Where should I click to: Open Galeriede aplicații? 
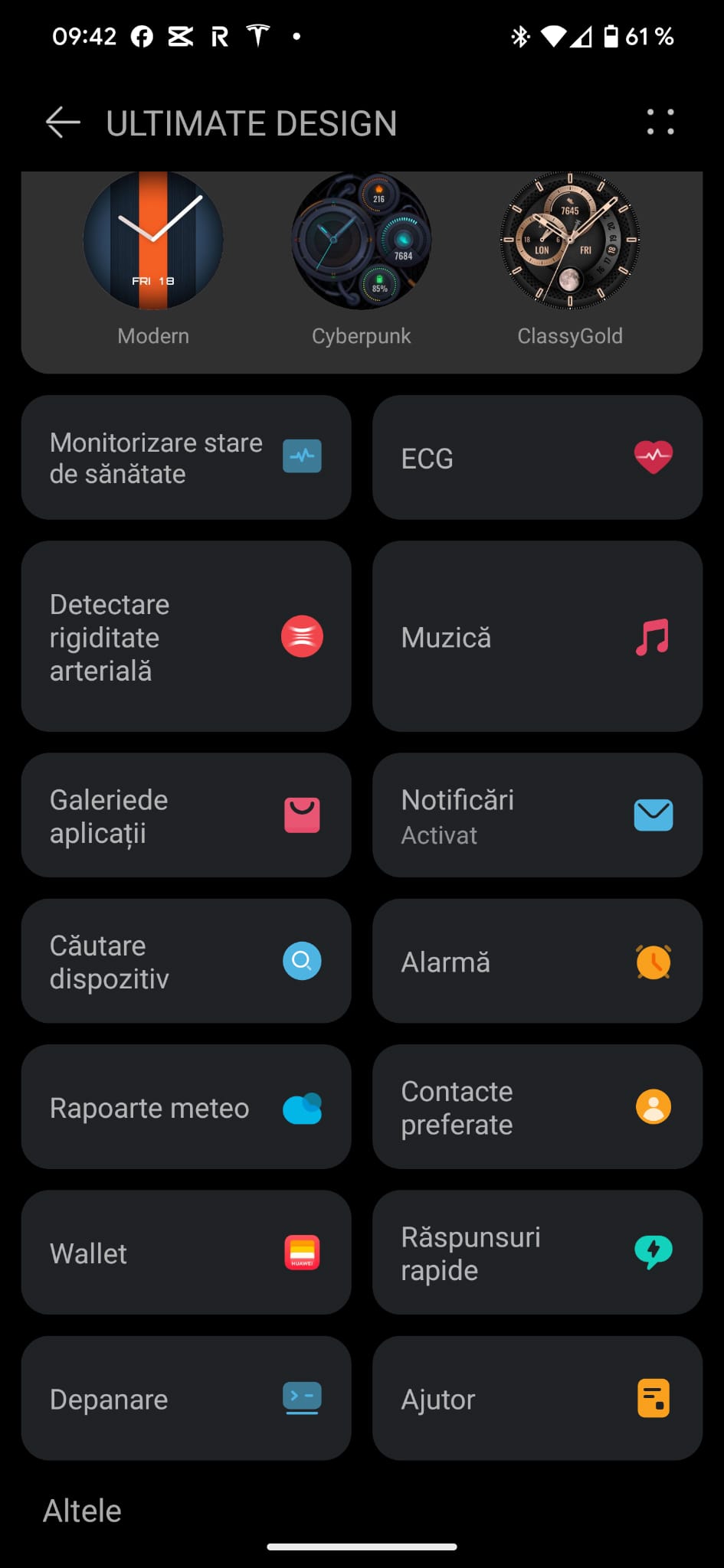[186, 815]
